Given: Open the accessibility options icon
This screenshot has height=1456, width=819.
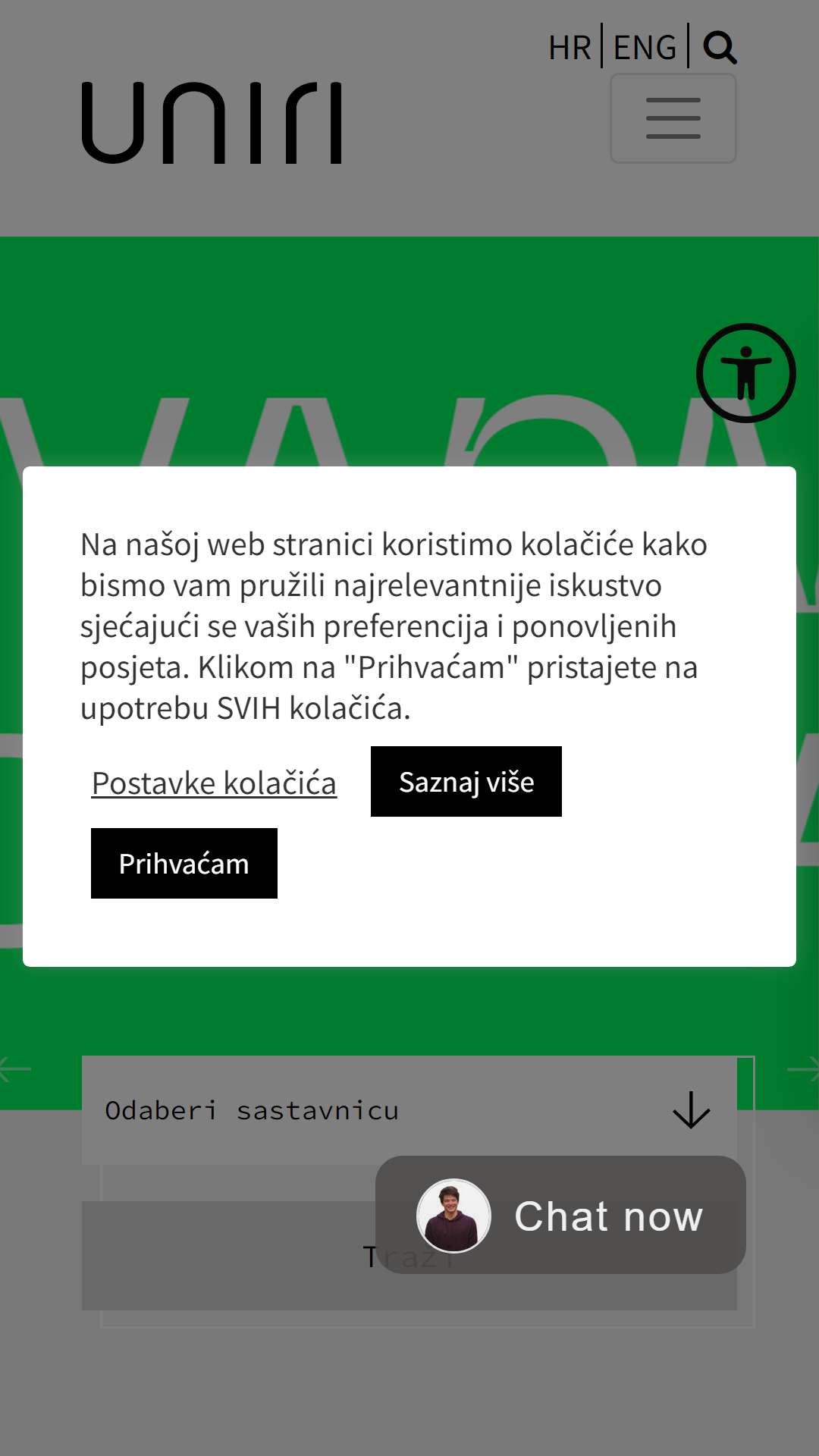Looking at the screenshot, I should [x=746, y=373].
